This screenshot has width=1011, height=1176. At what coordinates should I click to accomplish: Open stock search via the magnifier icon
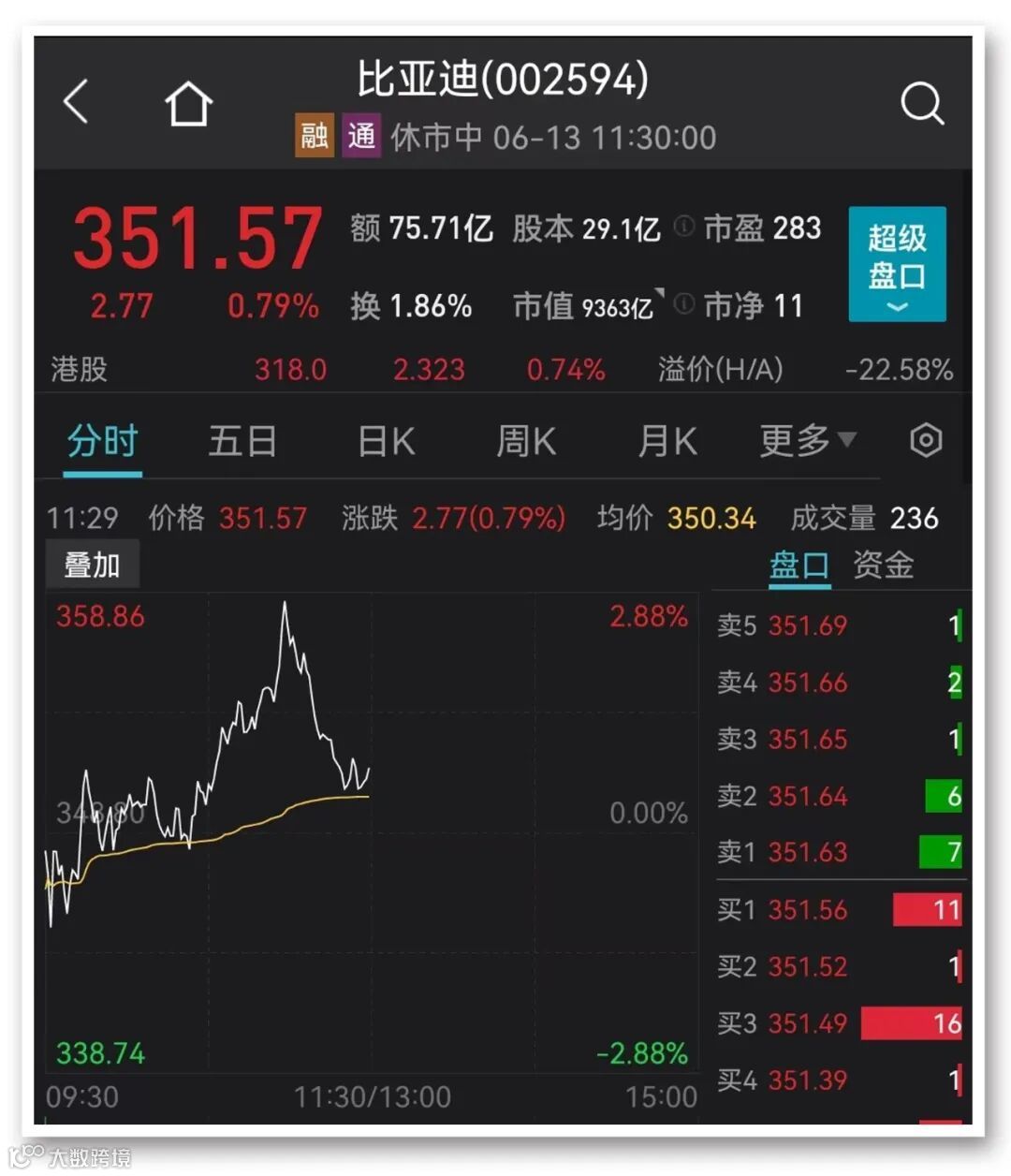(x=921, y=102)
